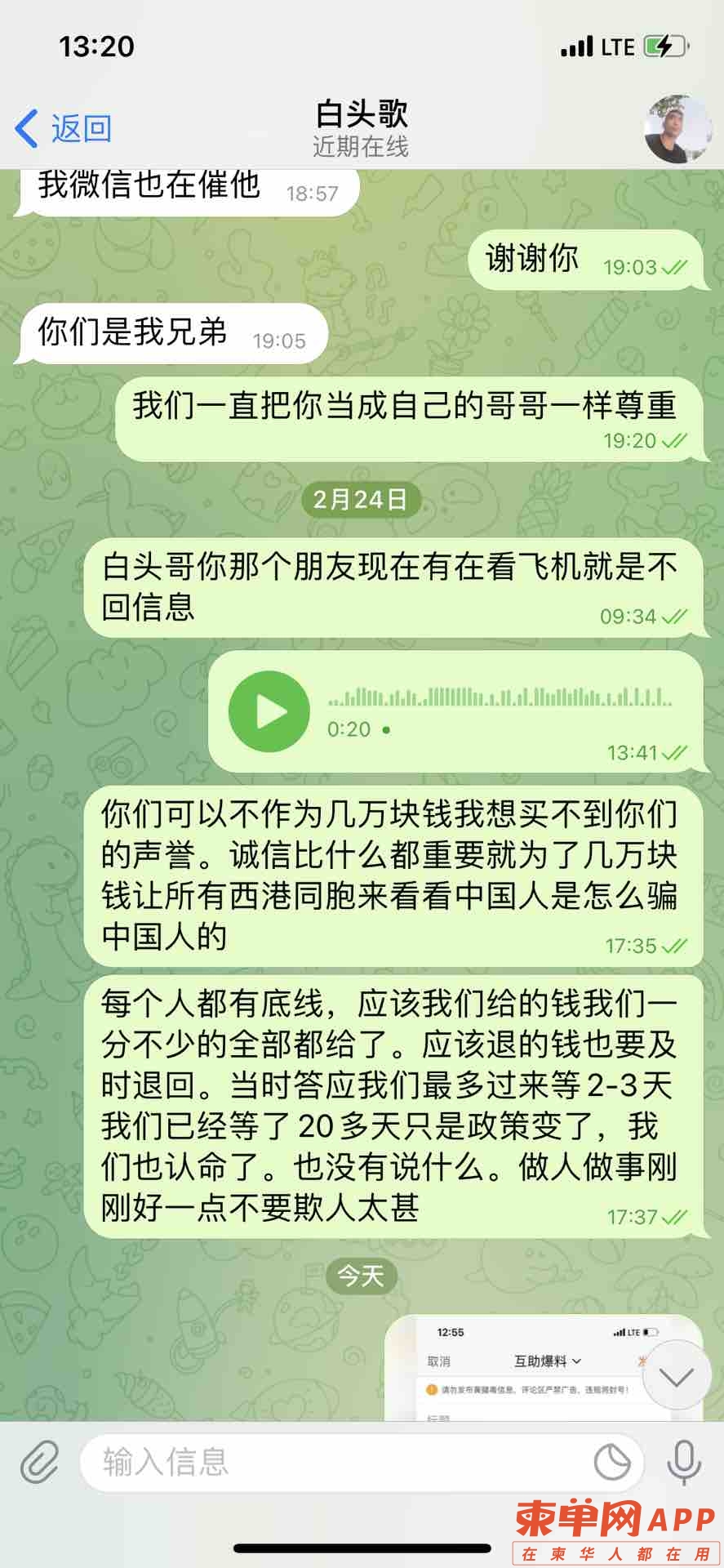The width and height of the screenshot is (724, 1568).
Task: Open the sticker panel icon
Action: pos(611,1462)
